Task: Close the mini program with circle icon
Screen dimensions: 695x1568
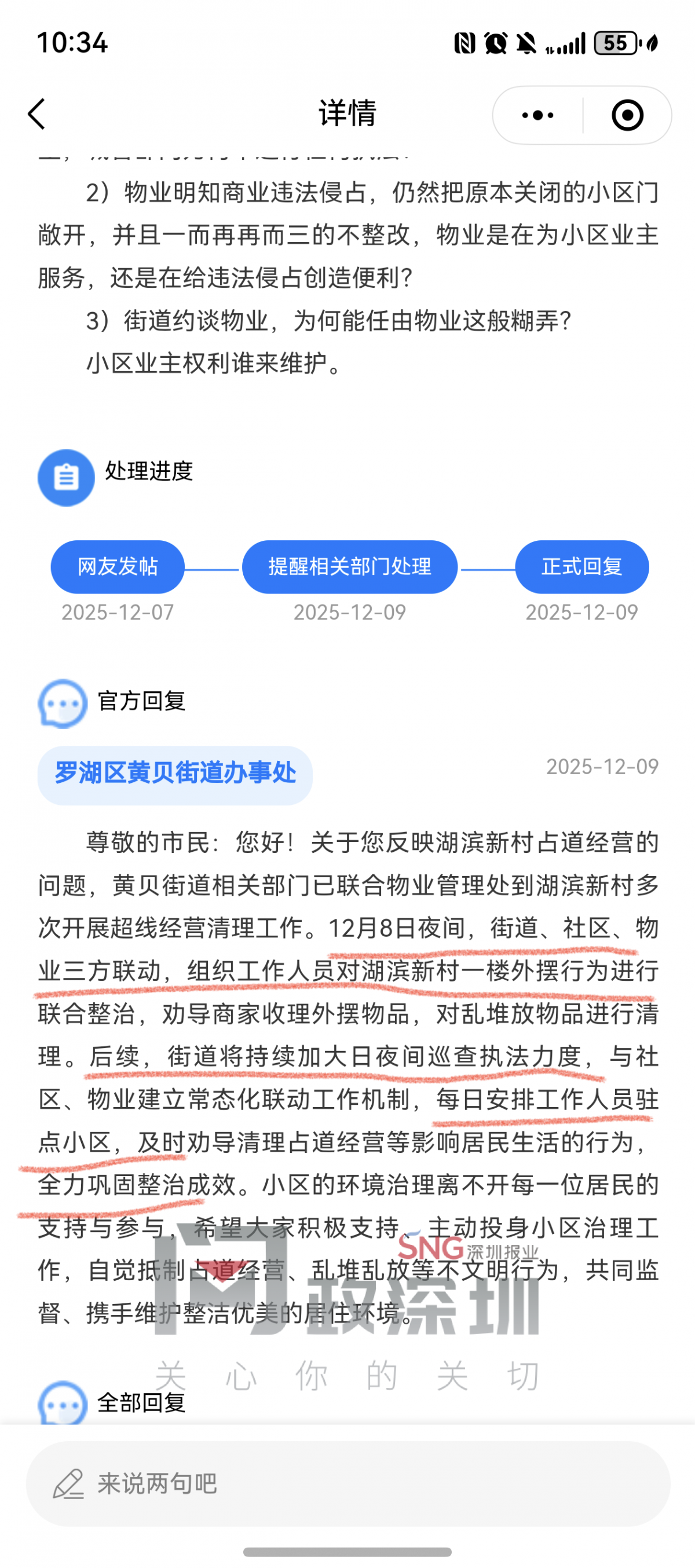Action: coord(627,115)
